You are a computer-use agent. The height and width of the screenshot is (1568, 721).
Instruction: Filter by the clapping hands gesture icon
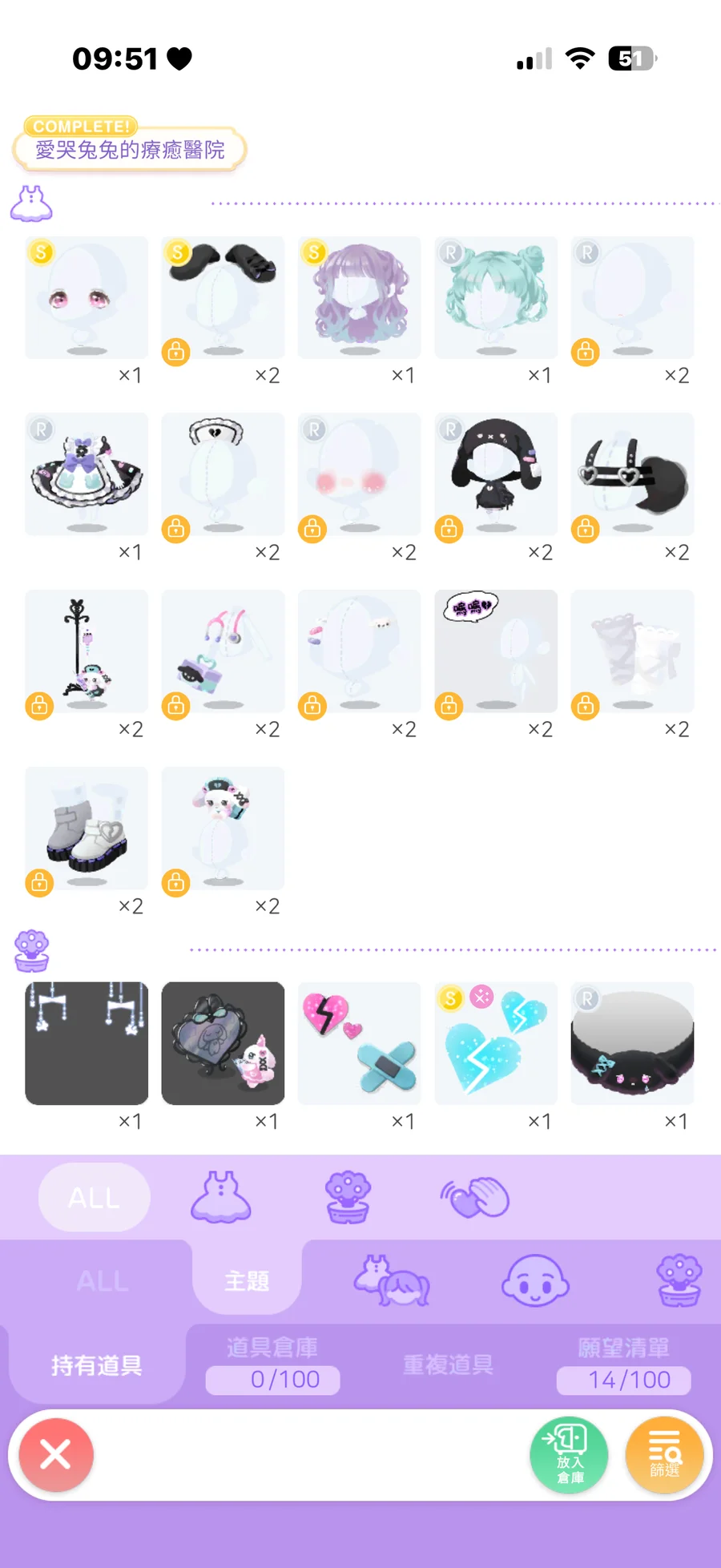(475, 1197)
